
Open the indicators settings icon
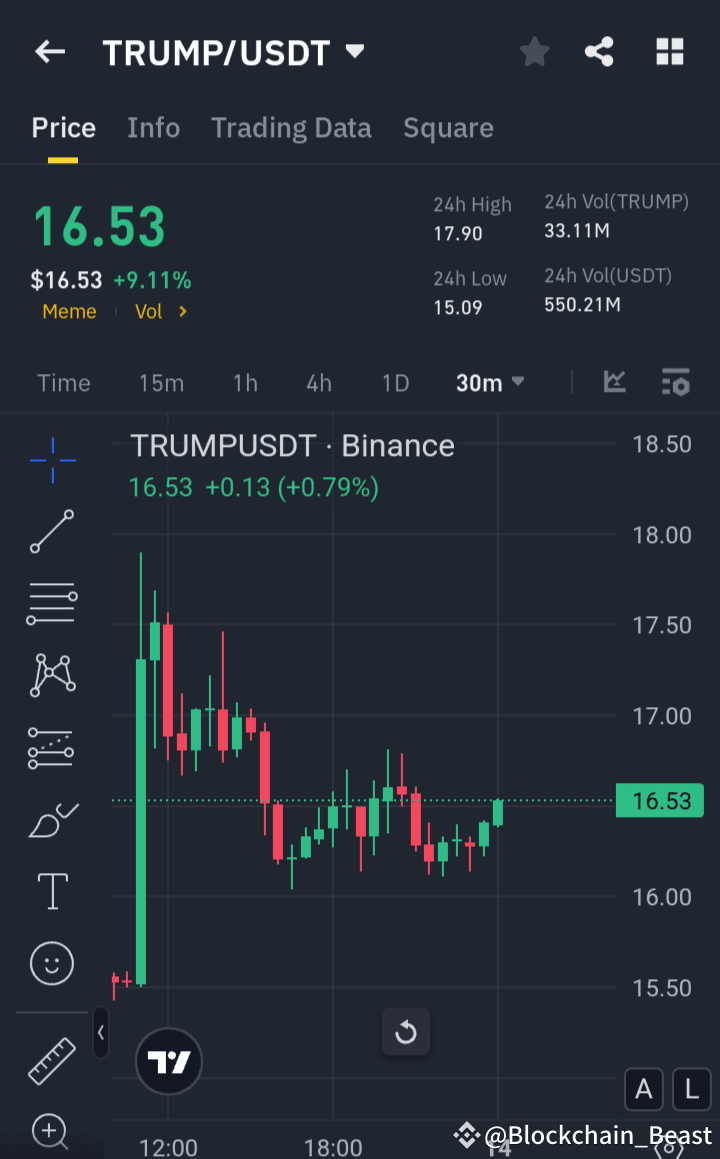pyautogui.click(x=675, y=382)
